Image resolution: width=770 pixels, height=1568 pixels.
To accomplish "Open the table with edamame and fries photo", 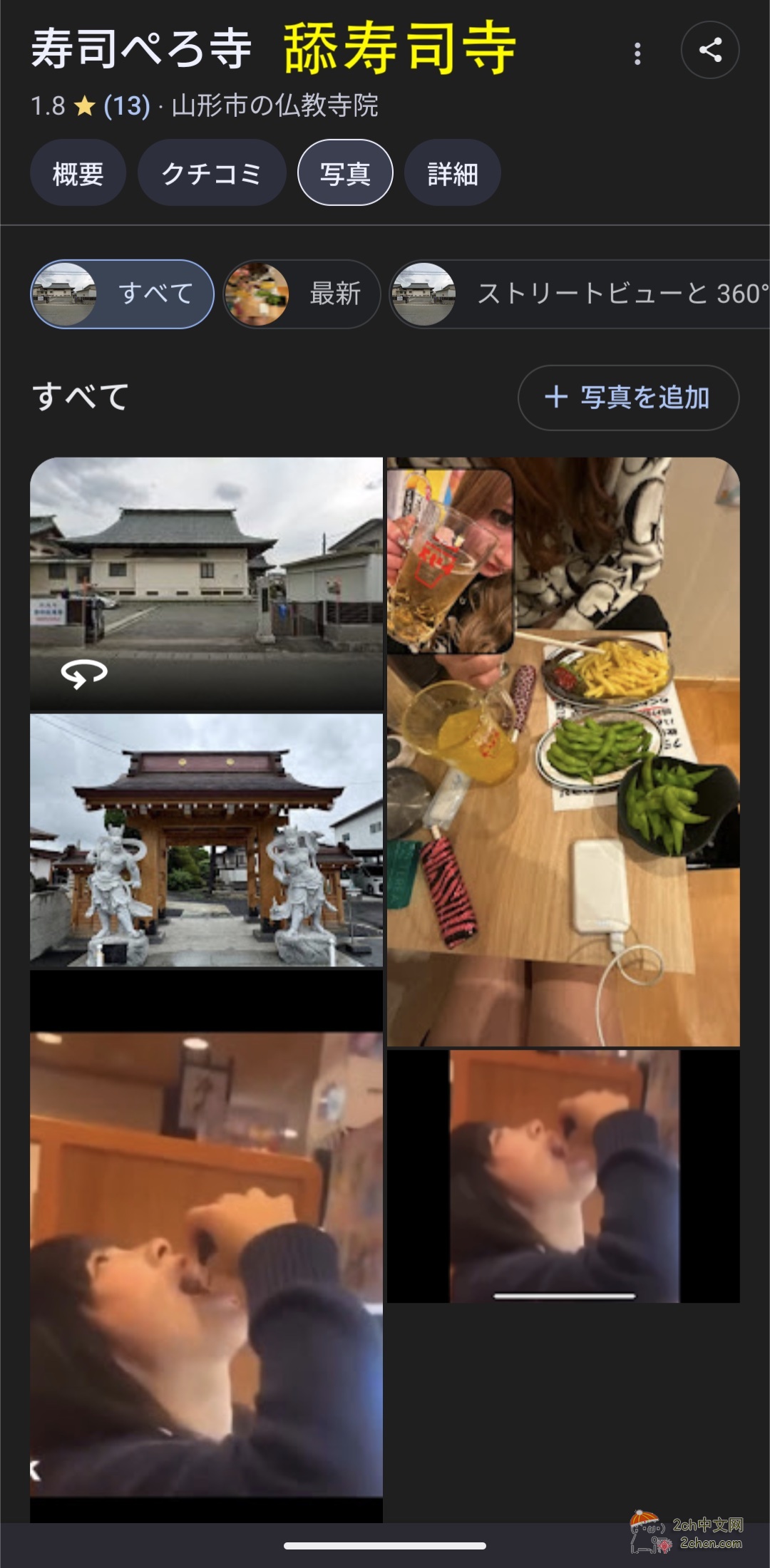I will (563, 751).
